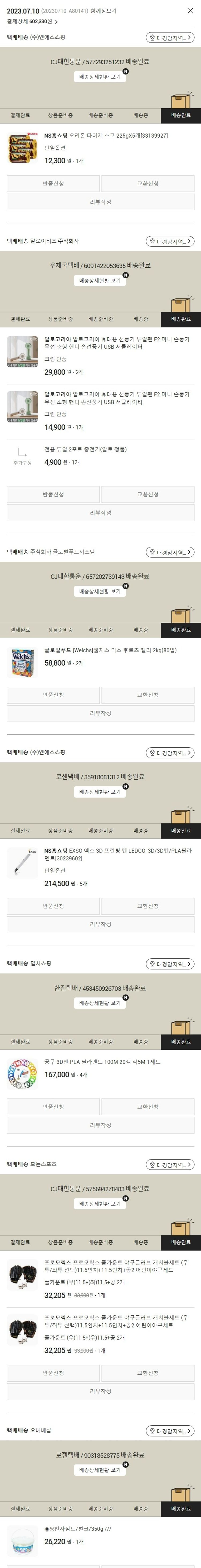The height and width of the screenshot is (1568, 201).
Task: View delivery status for CJ대한통운 577293251232
Action: coord(100,77)
